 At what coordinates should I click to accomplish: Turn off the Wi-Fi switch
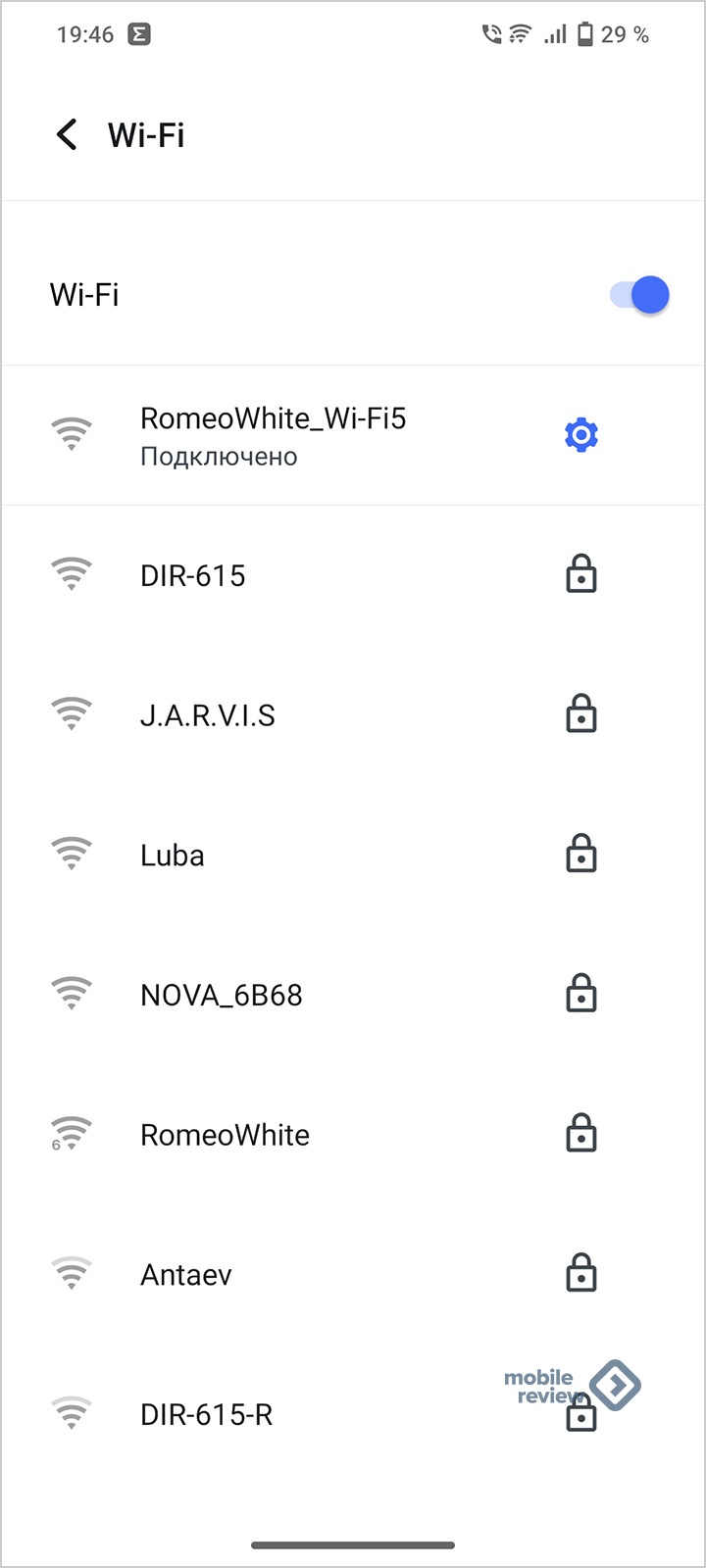(x=639, y=294)
